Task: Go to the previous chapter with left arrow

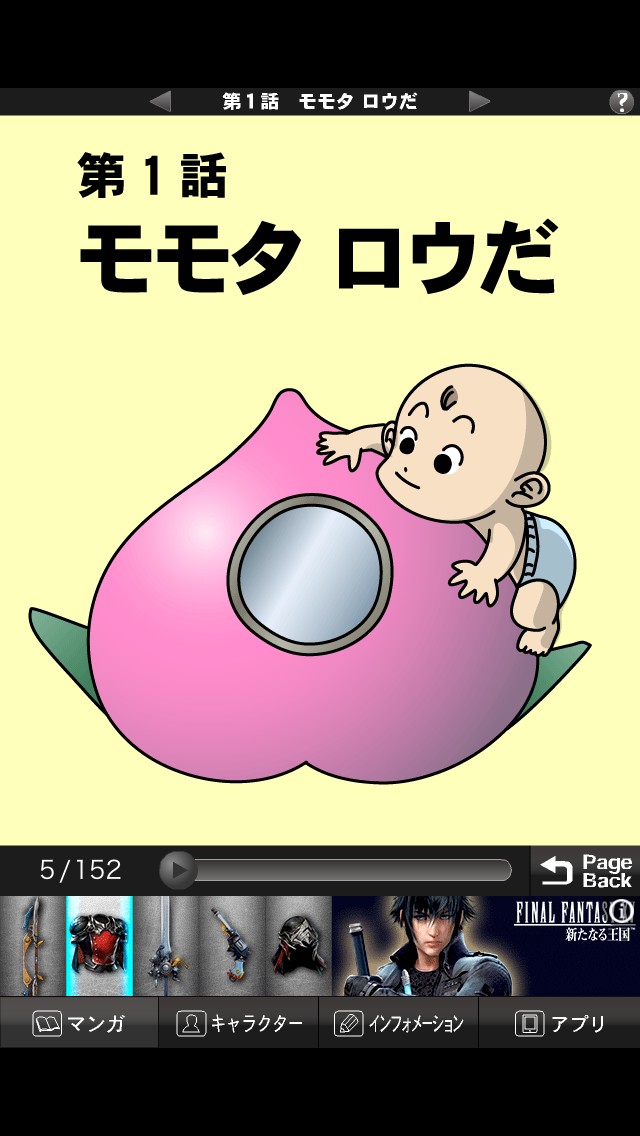Action: pos(160,101)
